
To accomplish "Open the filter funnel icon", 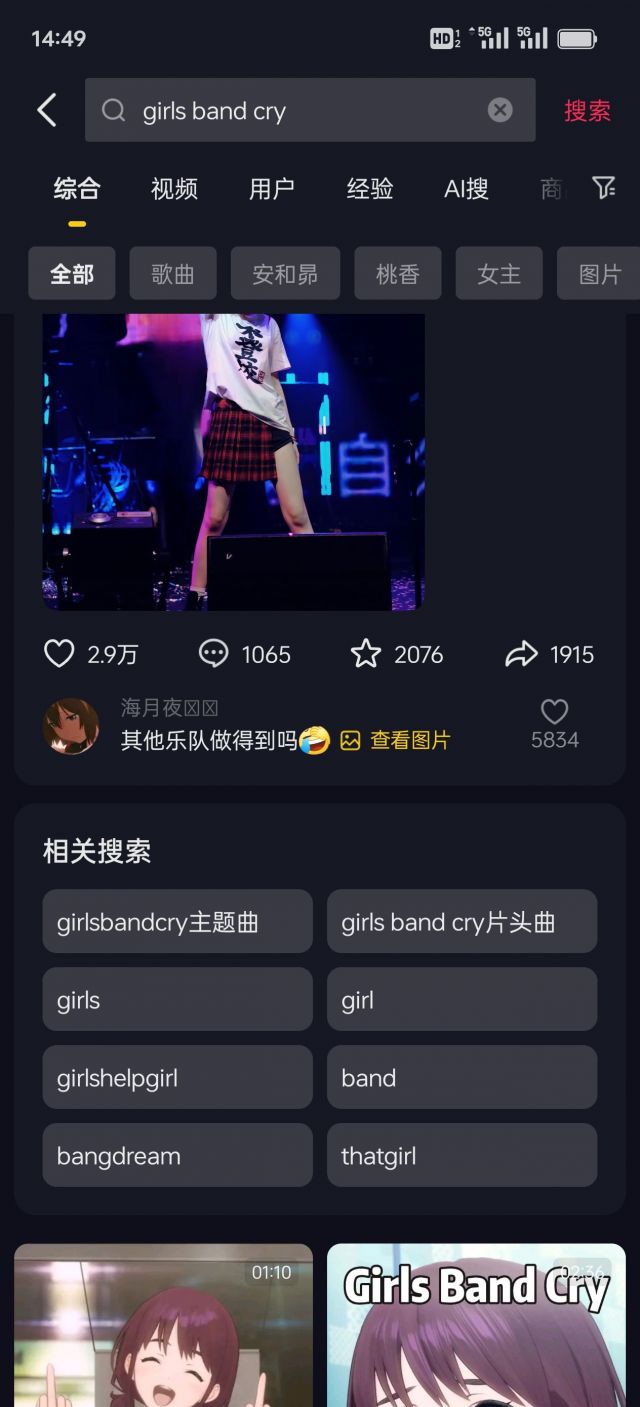I will tap(603, 187).
